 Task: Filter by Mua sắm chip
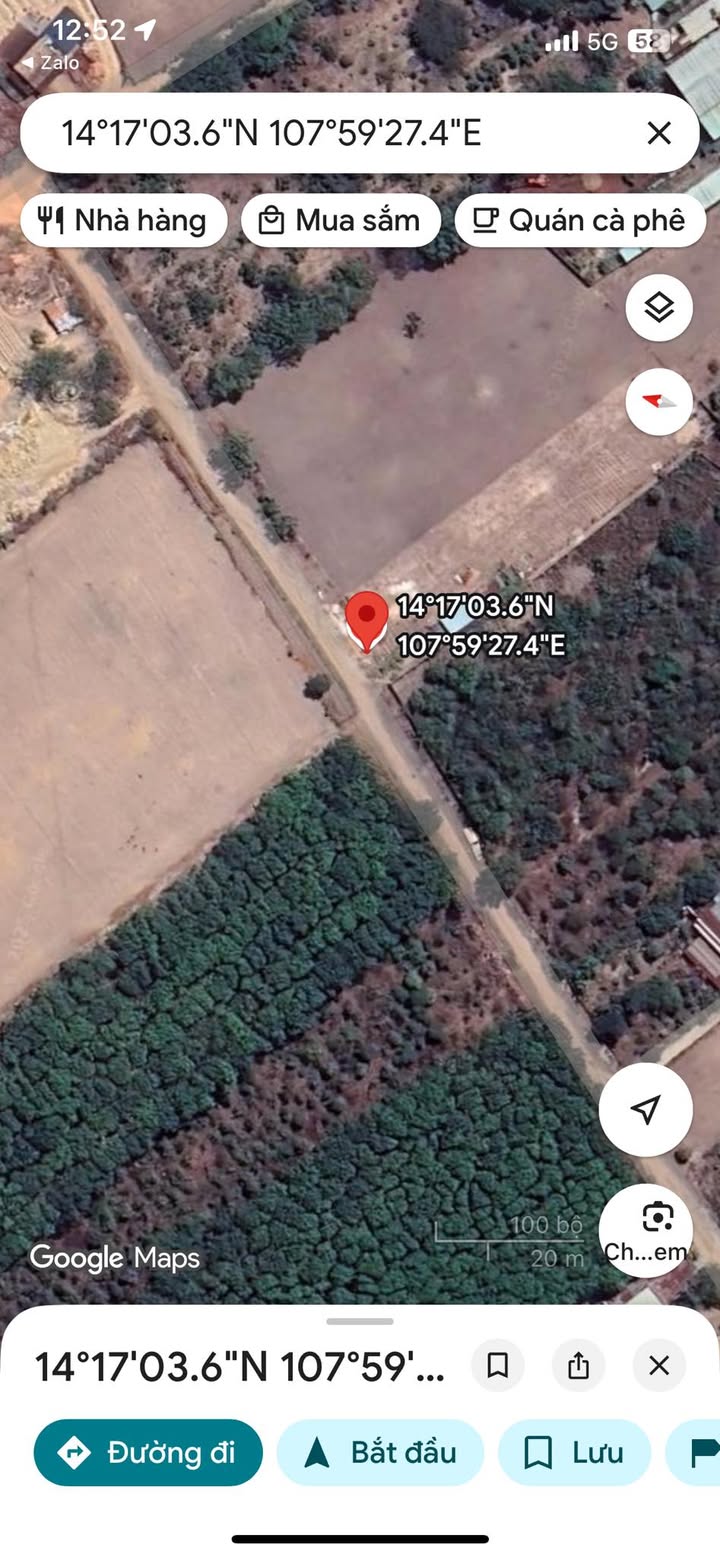click(x=340, y=220)
